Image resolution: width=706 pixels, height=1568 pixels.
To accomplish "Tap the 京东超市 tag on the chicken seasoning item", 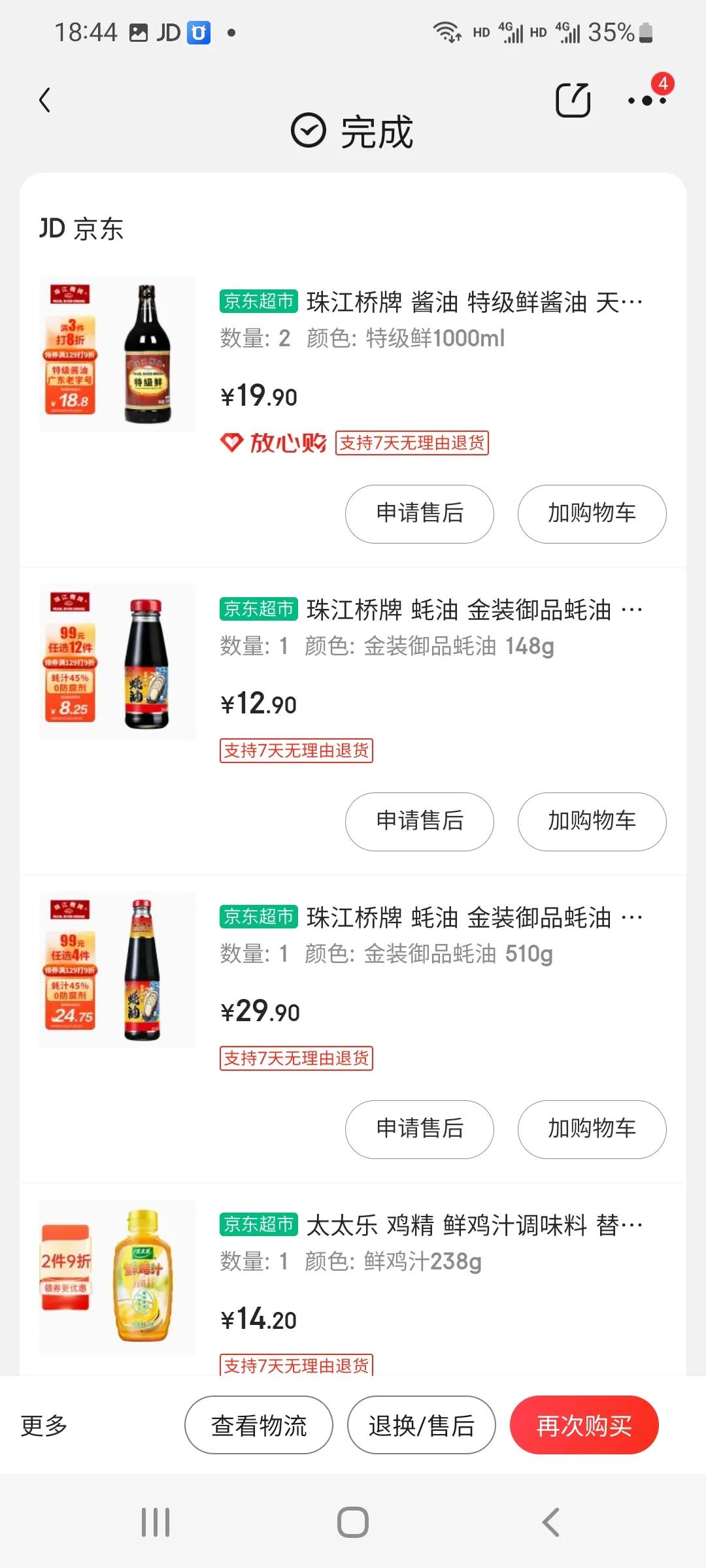I will pos(258,1224).
